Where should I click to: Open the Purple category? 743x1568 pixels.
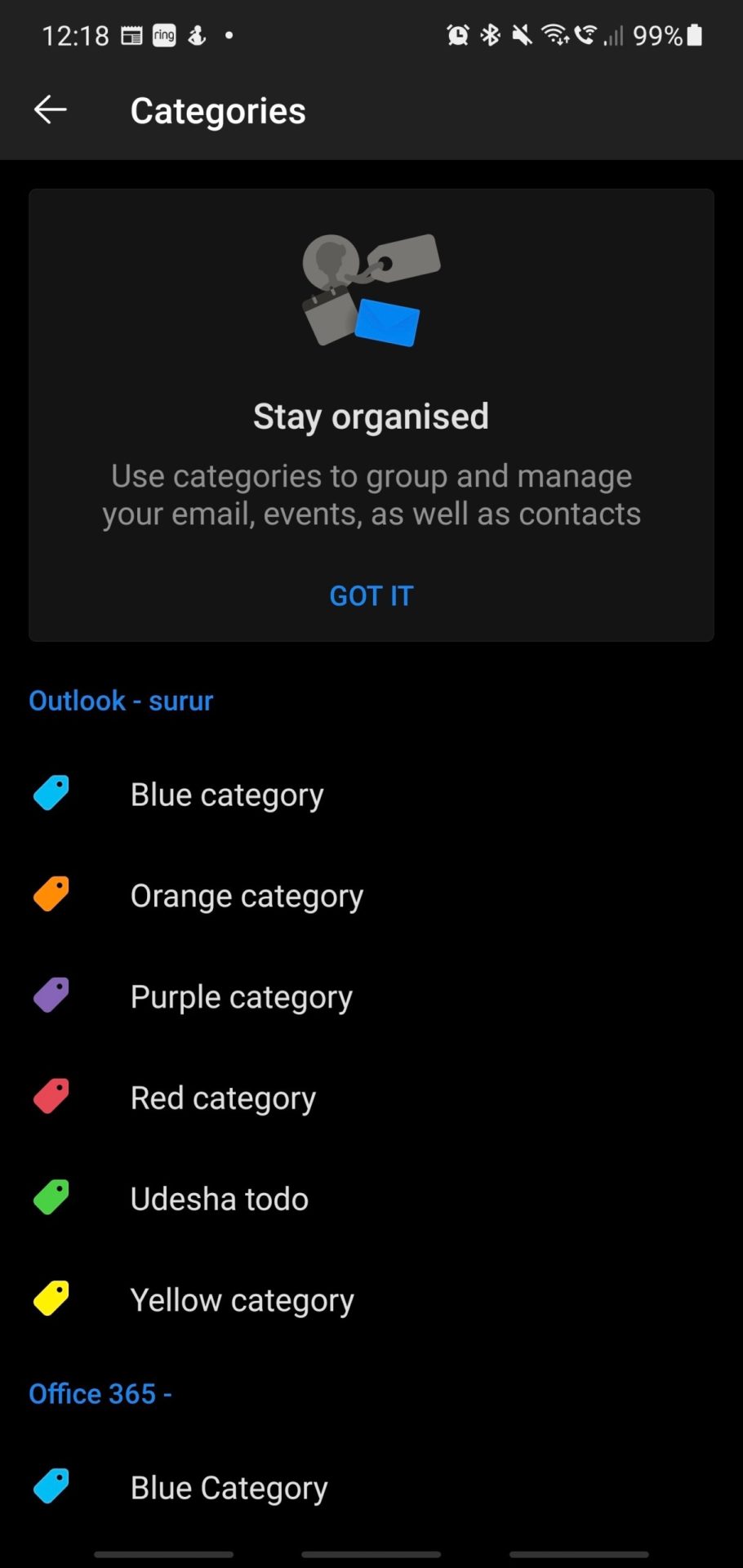(x=241, y=997)
